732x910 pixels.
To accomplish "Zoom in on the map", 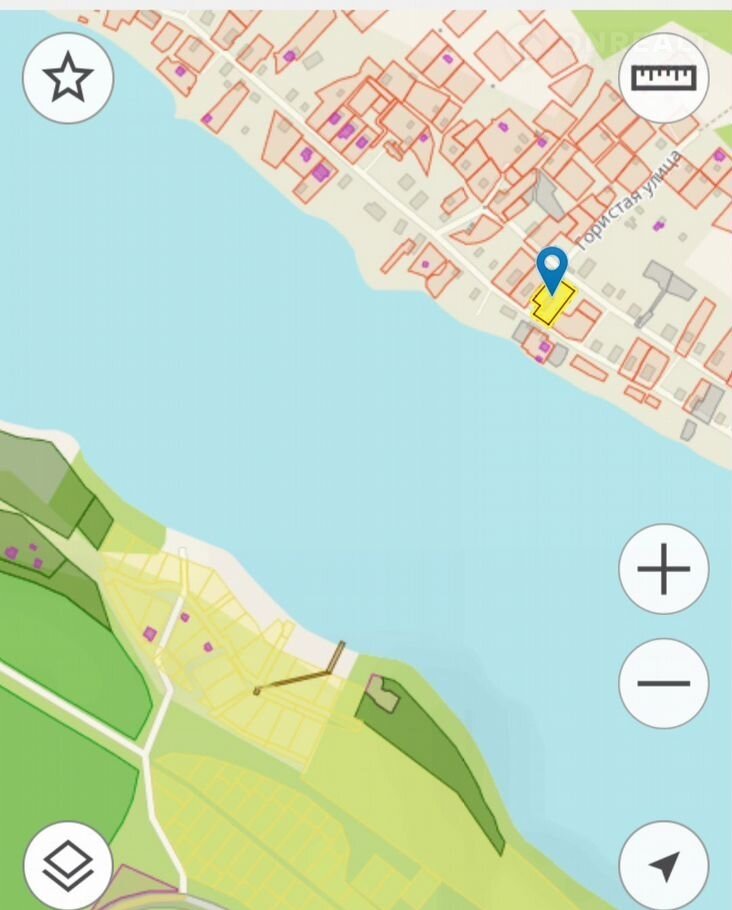I will coord(663,569).
